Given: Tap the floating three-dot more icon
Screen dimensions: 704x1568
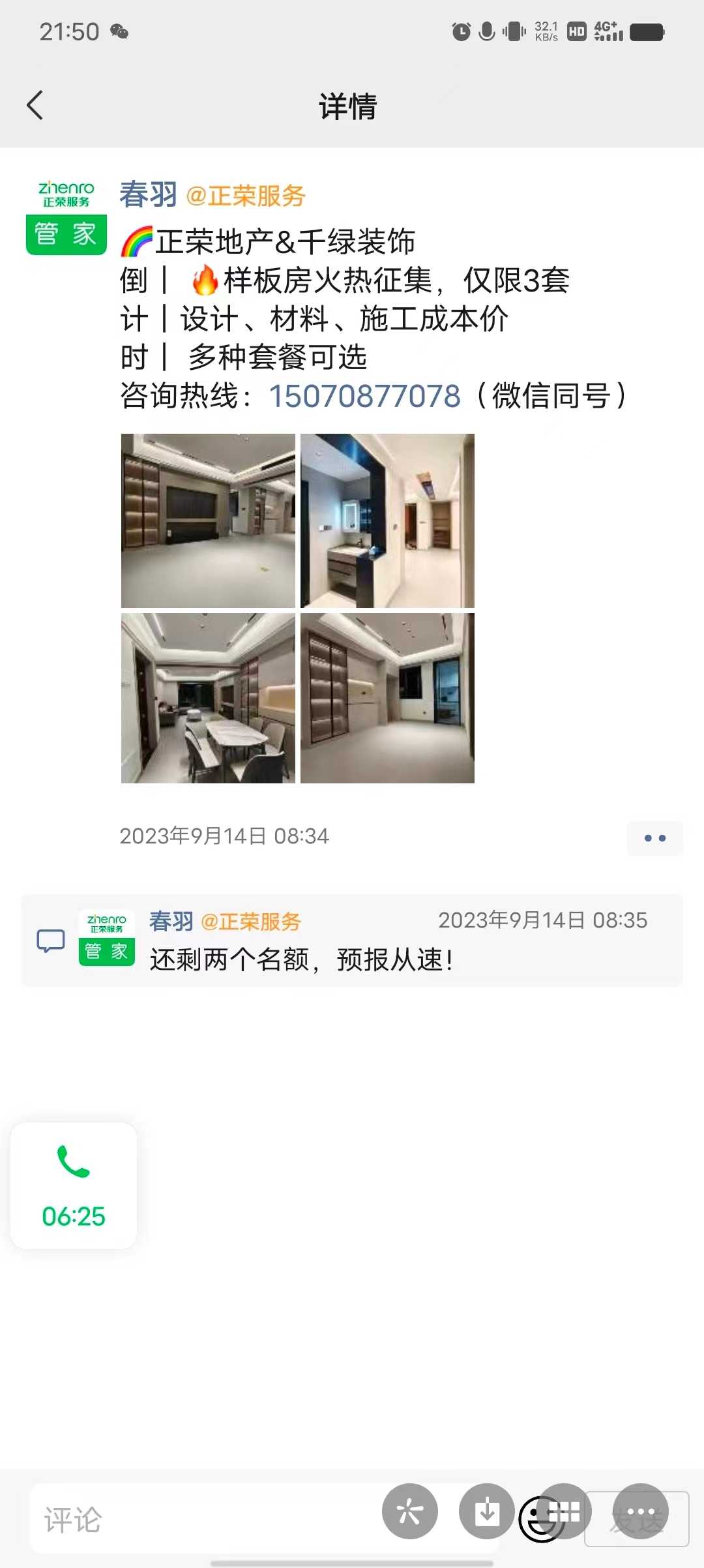Looking at the screenshot, I should 641,1511.
